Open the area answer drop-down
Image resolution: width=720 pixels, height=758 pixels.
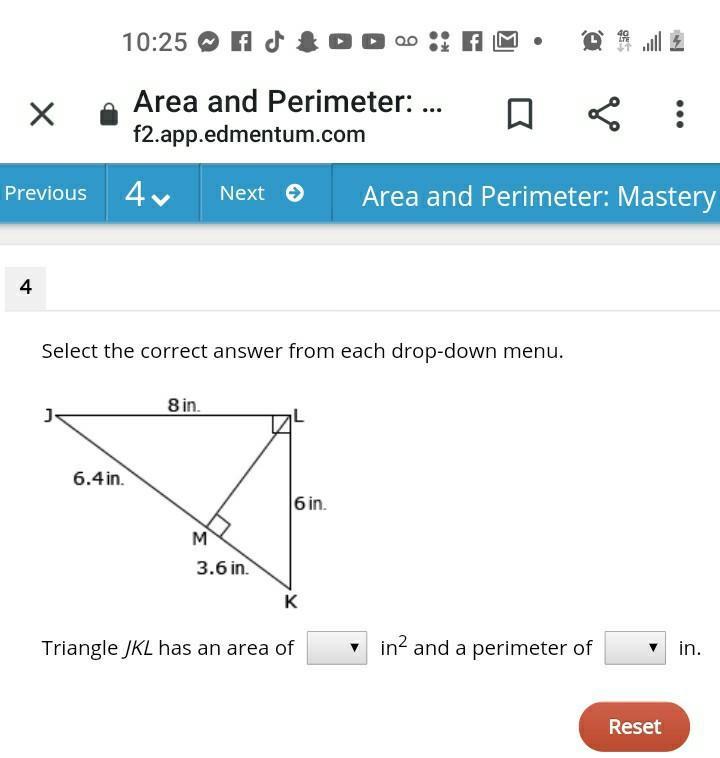point(337,648)
